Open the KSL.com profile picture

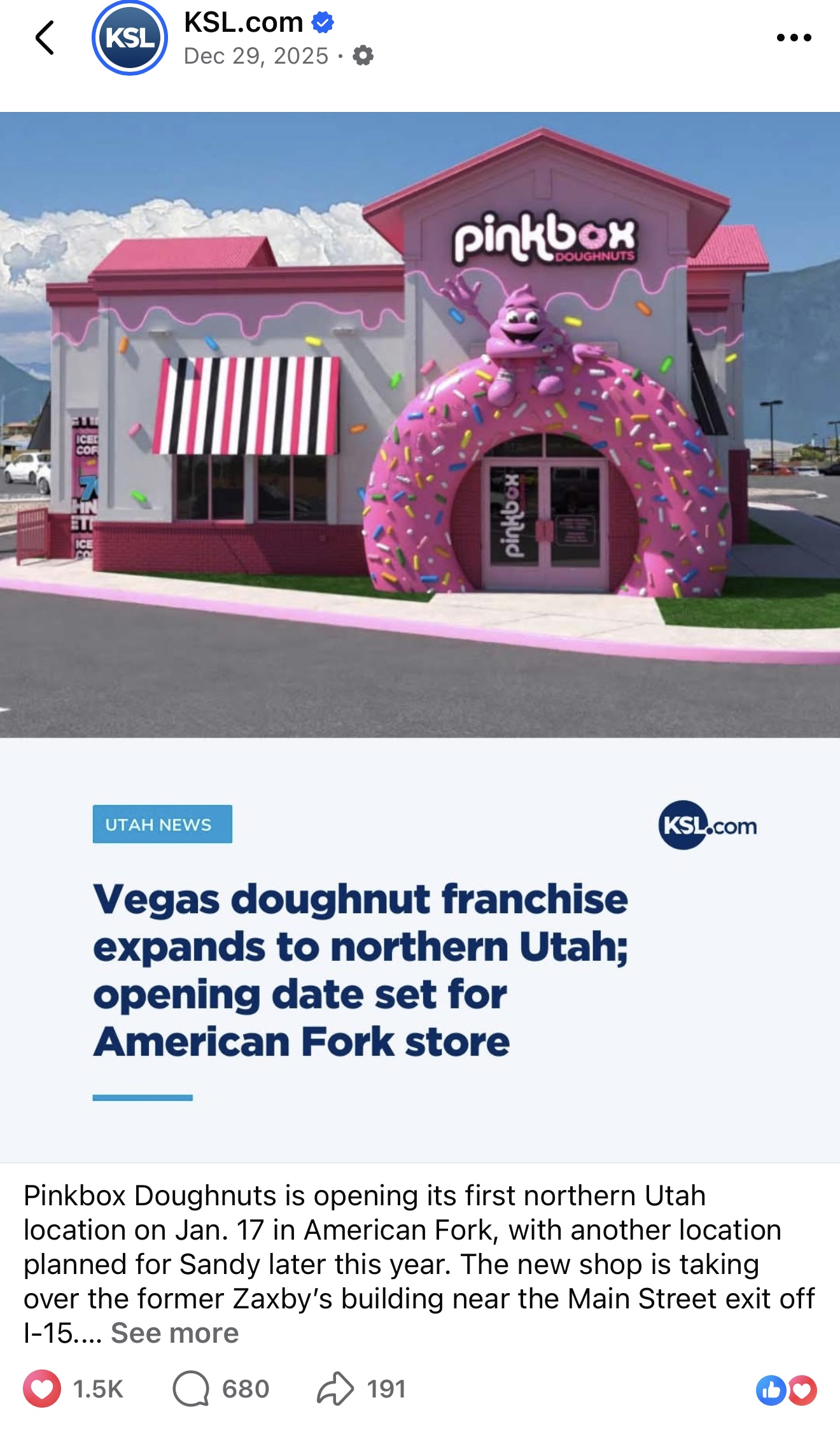[x=130, y=38]
